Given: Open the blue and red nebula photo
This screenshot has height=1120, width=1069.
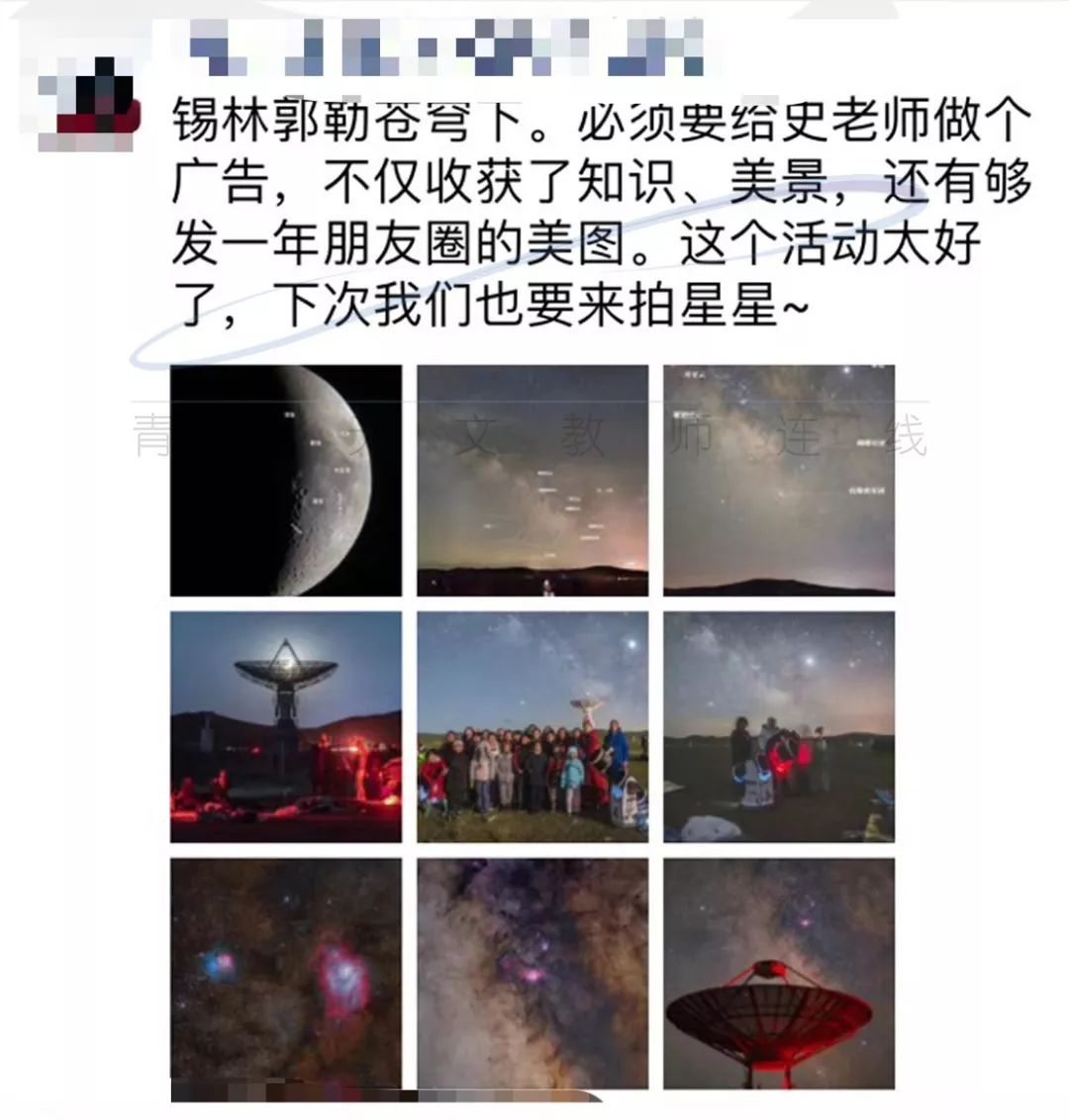Looking at the screenshot, I should pos(286,974).
